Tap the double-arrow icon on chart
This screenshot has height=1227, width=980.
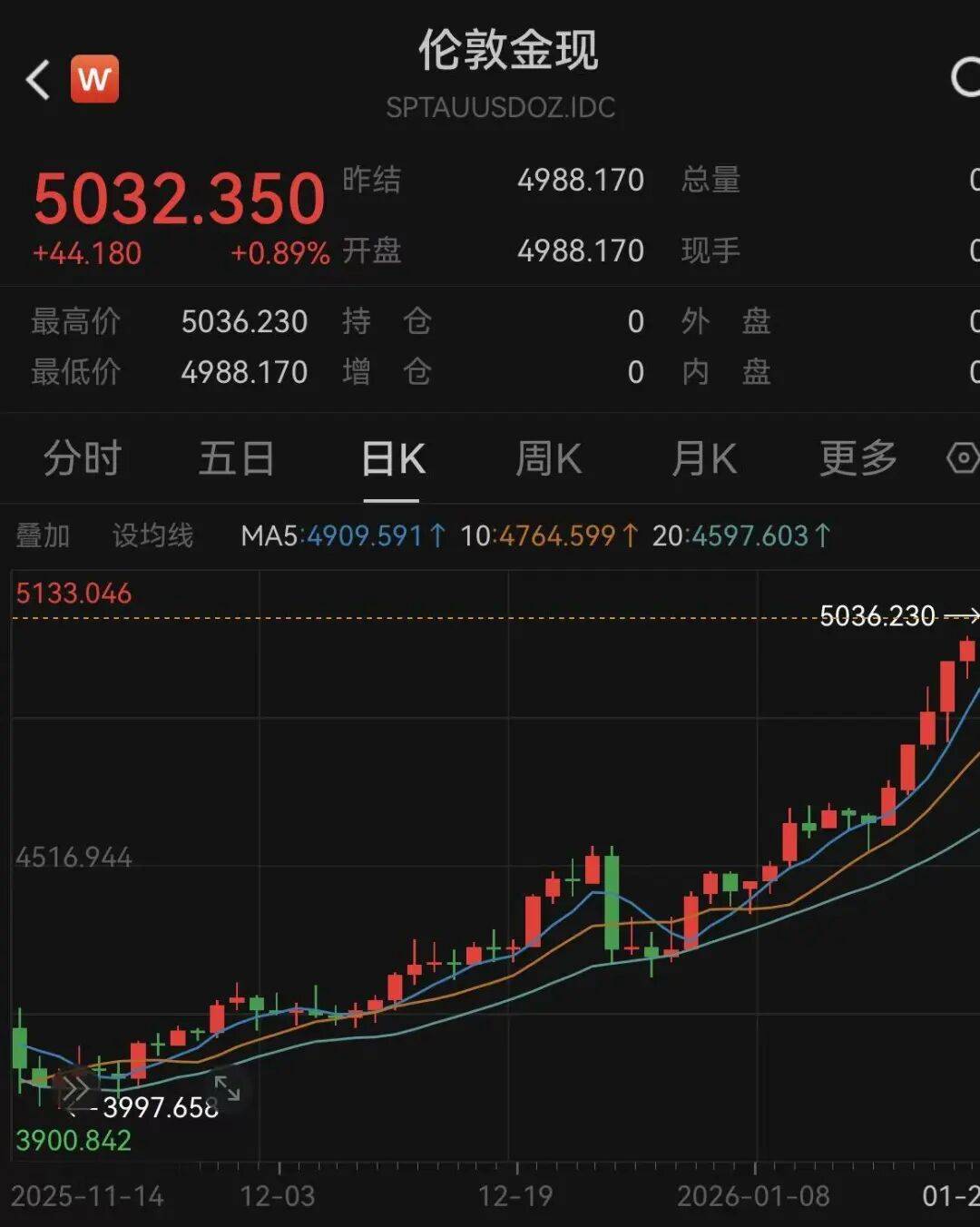(76, 1089)
